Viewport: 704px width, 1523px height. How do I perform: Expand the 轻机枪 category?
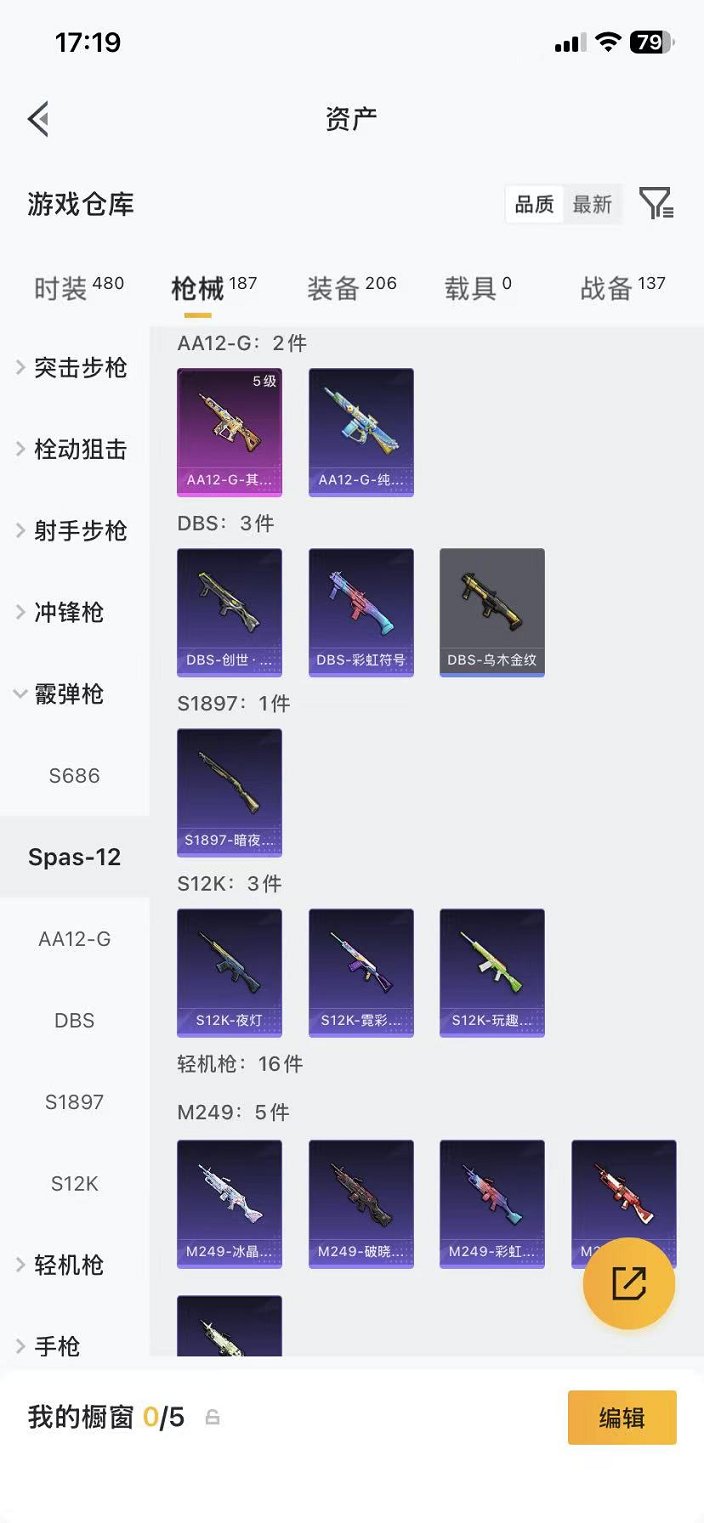(x=74, y=1265)
